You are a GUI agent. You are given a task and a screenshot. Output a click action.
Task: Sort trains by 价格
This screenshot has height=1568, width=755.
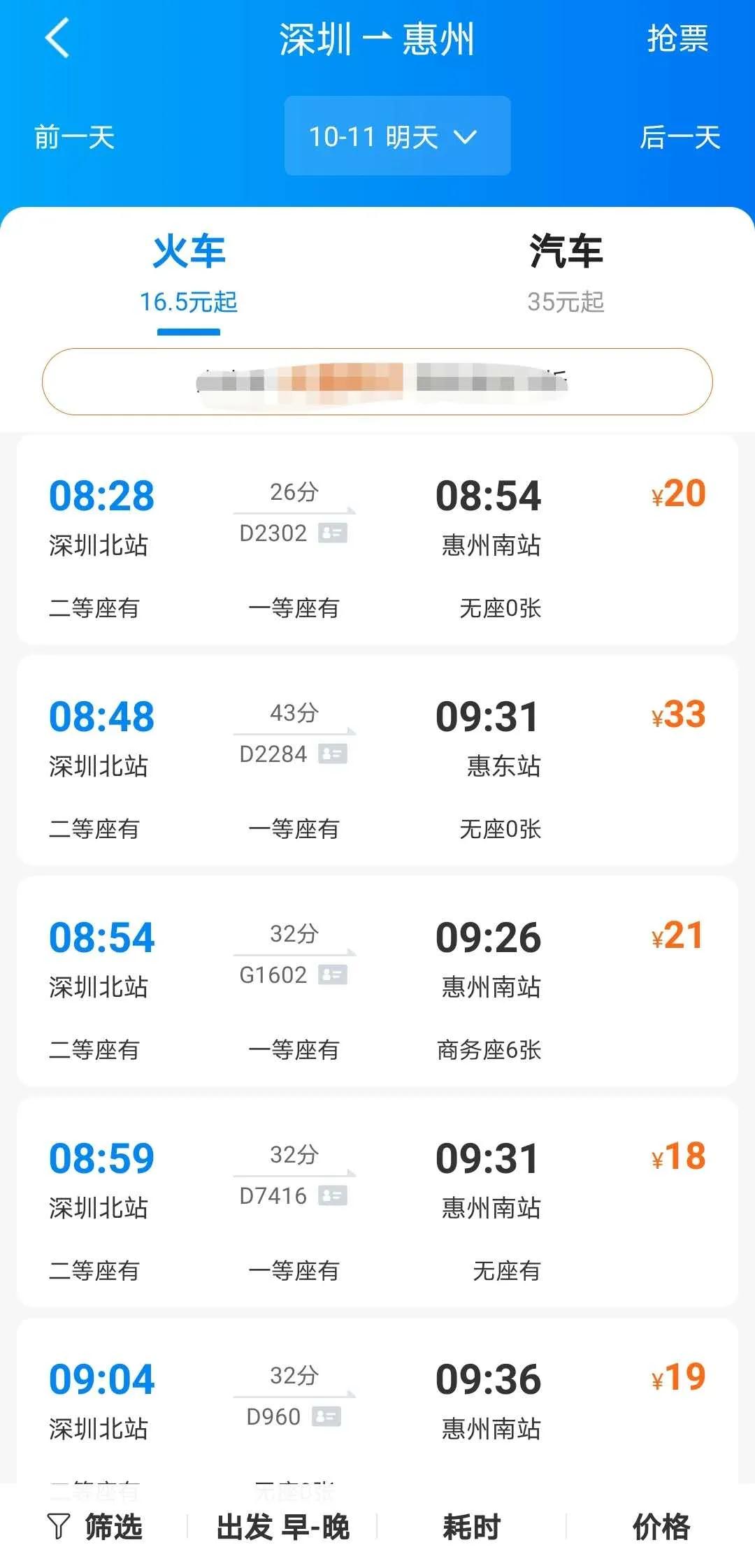661,1527
